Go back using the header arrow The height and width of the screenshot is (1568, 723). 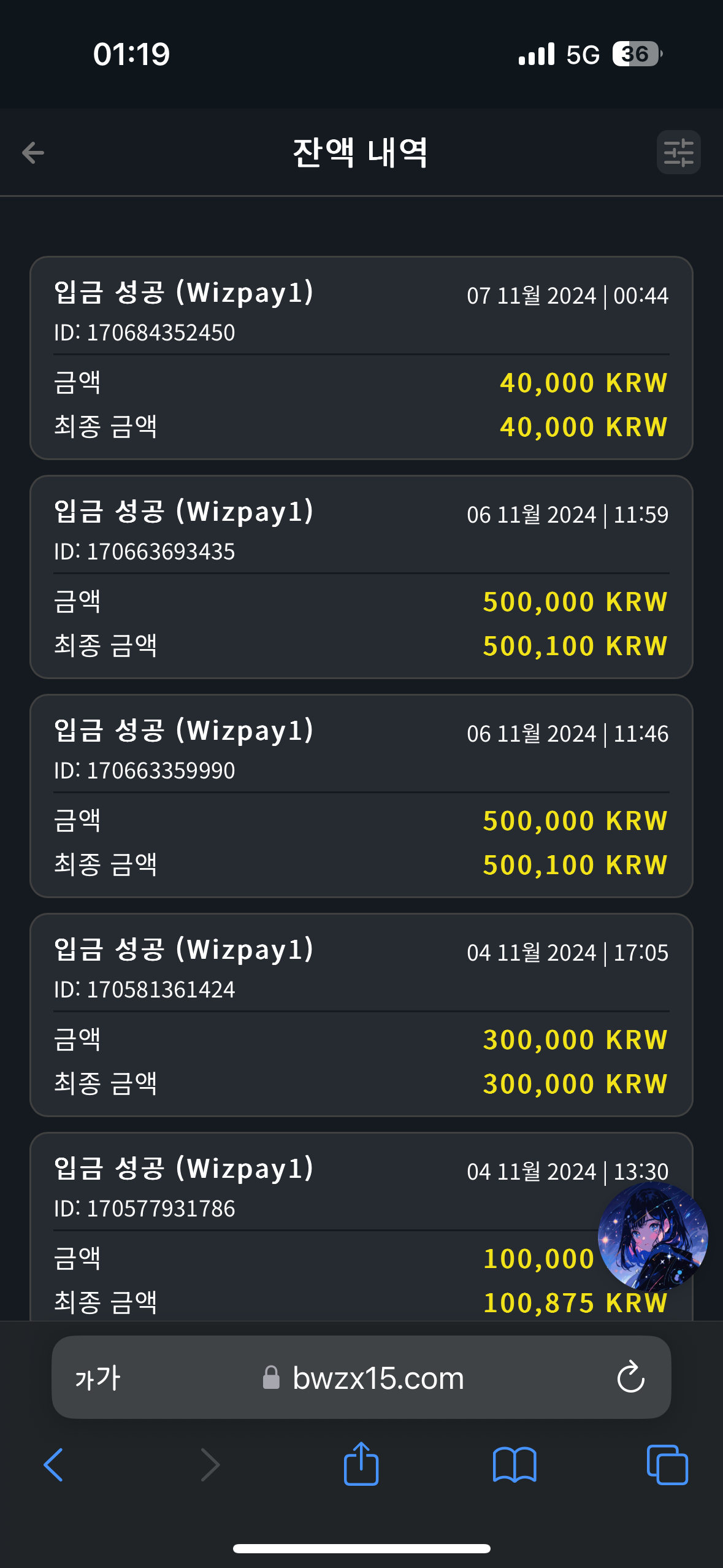pos(33,153)
